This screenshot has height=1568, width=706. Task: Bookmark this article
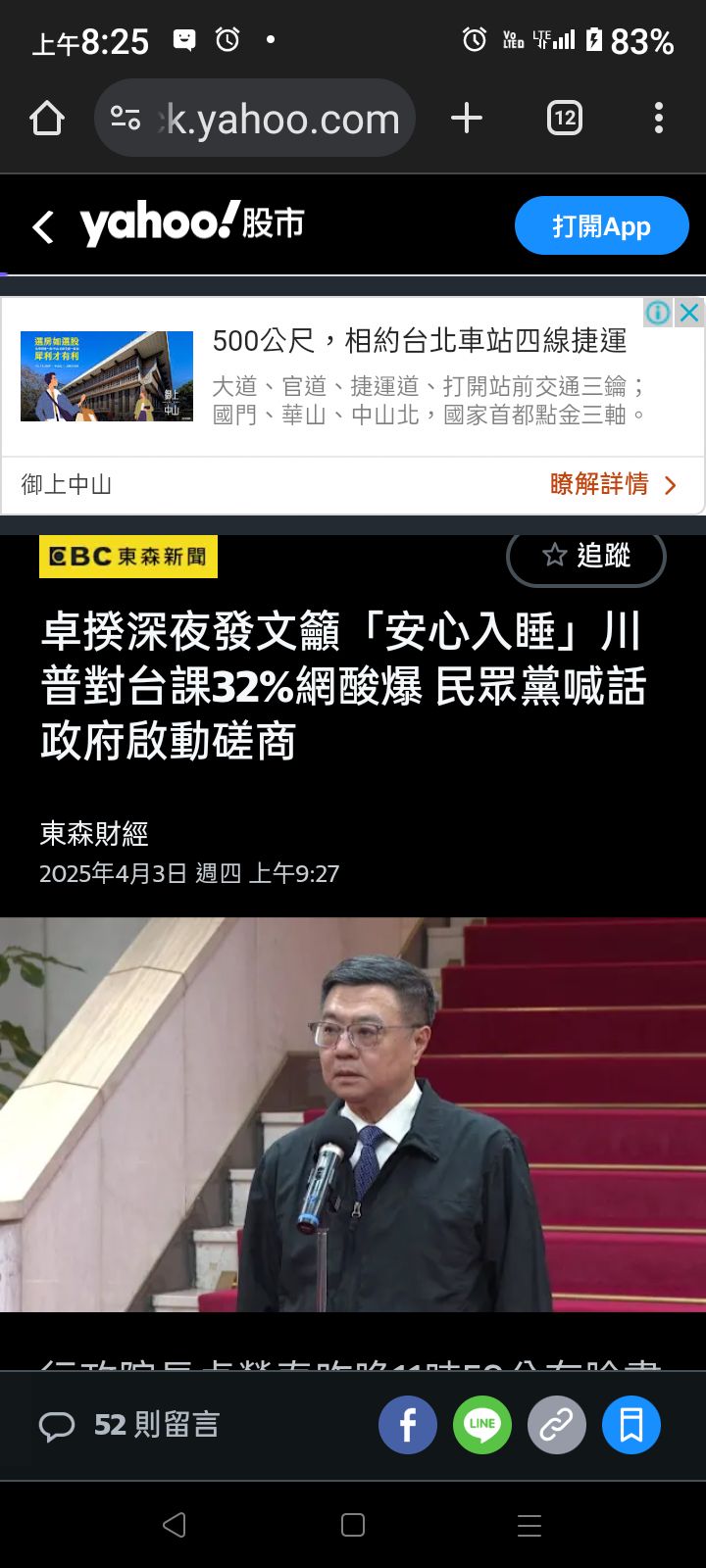(x=631, y=1425)
